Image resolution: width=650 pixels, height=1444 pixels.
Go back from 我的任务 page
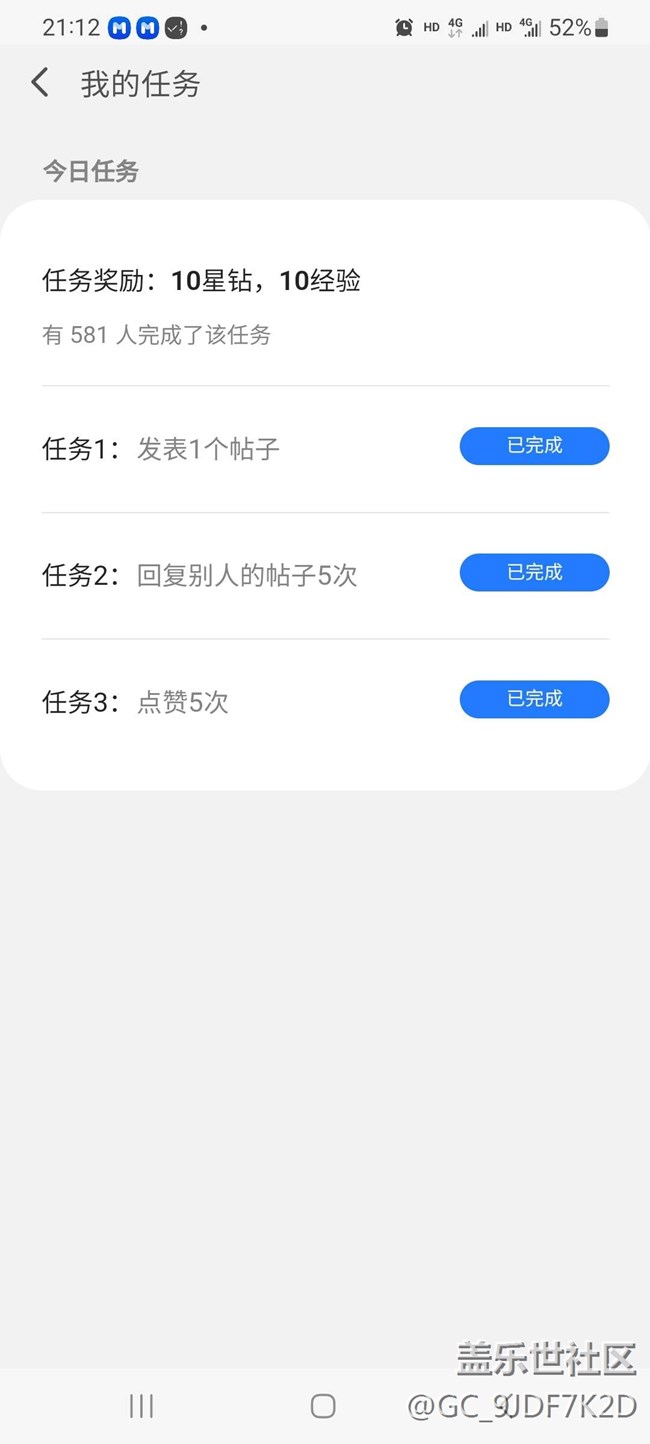click(40, 83)
